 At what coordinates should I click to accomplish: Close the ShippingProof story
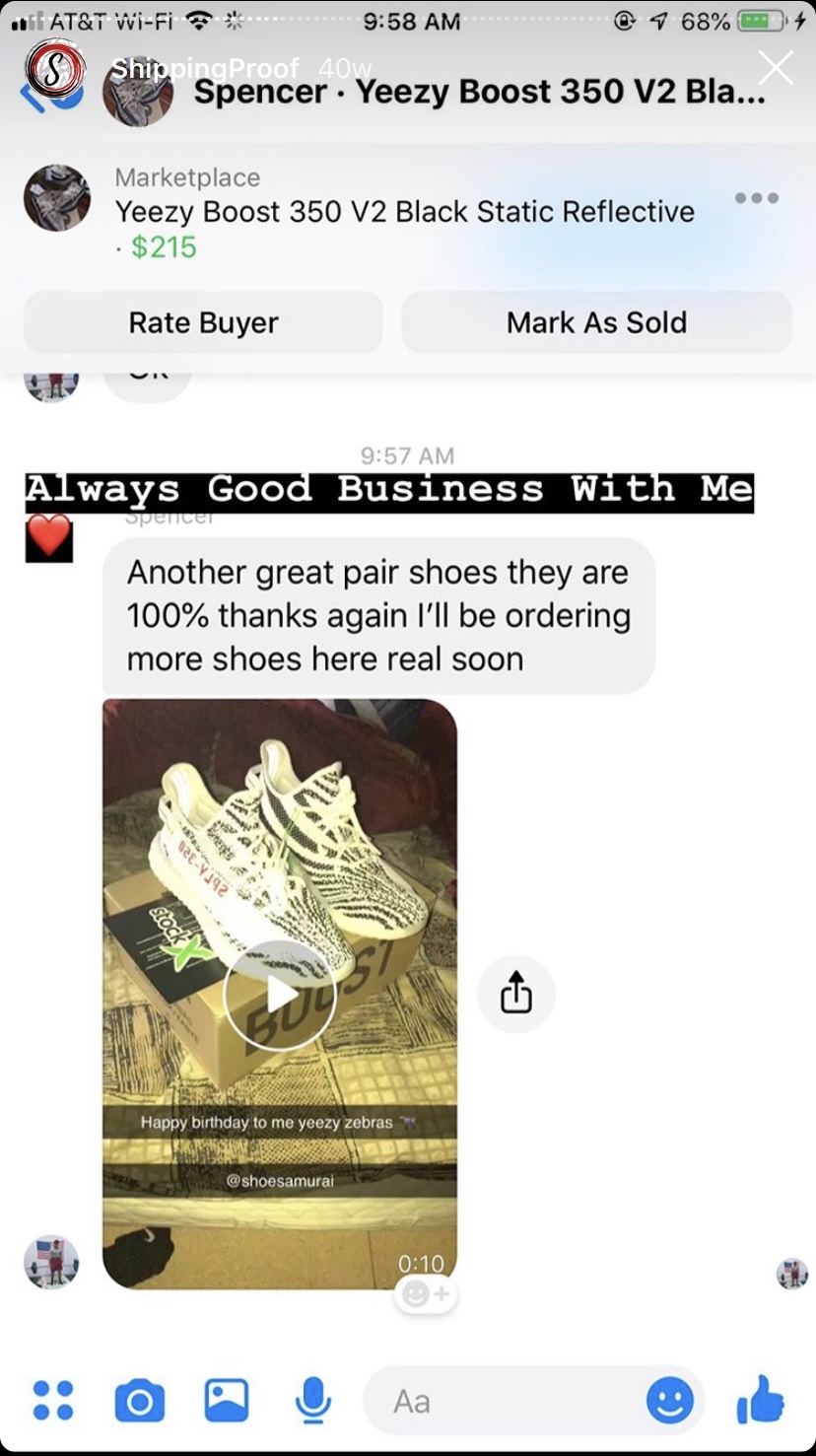tap(776, 68)
